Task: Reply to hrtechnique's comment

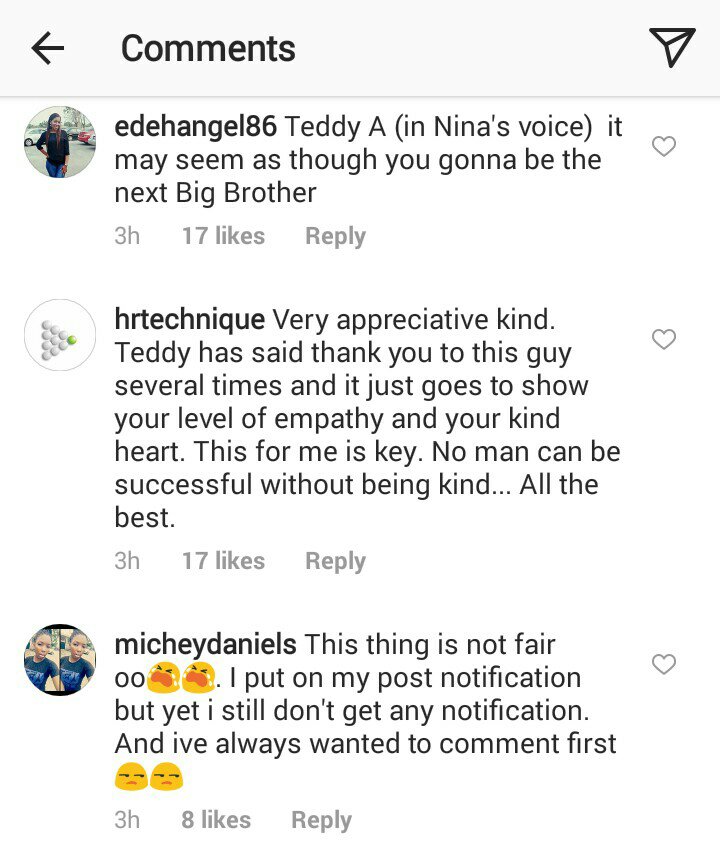Action: click(335, 562)
